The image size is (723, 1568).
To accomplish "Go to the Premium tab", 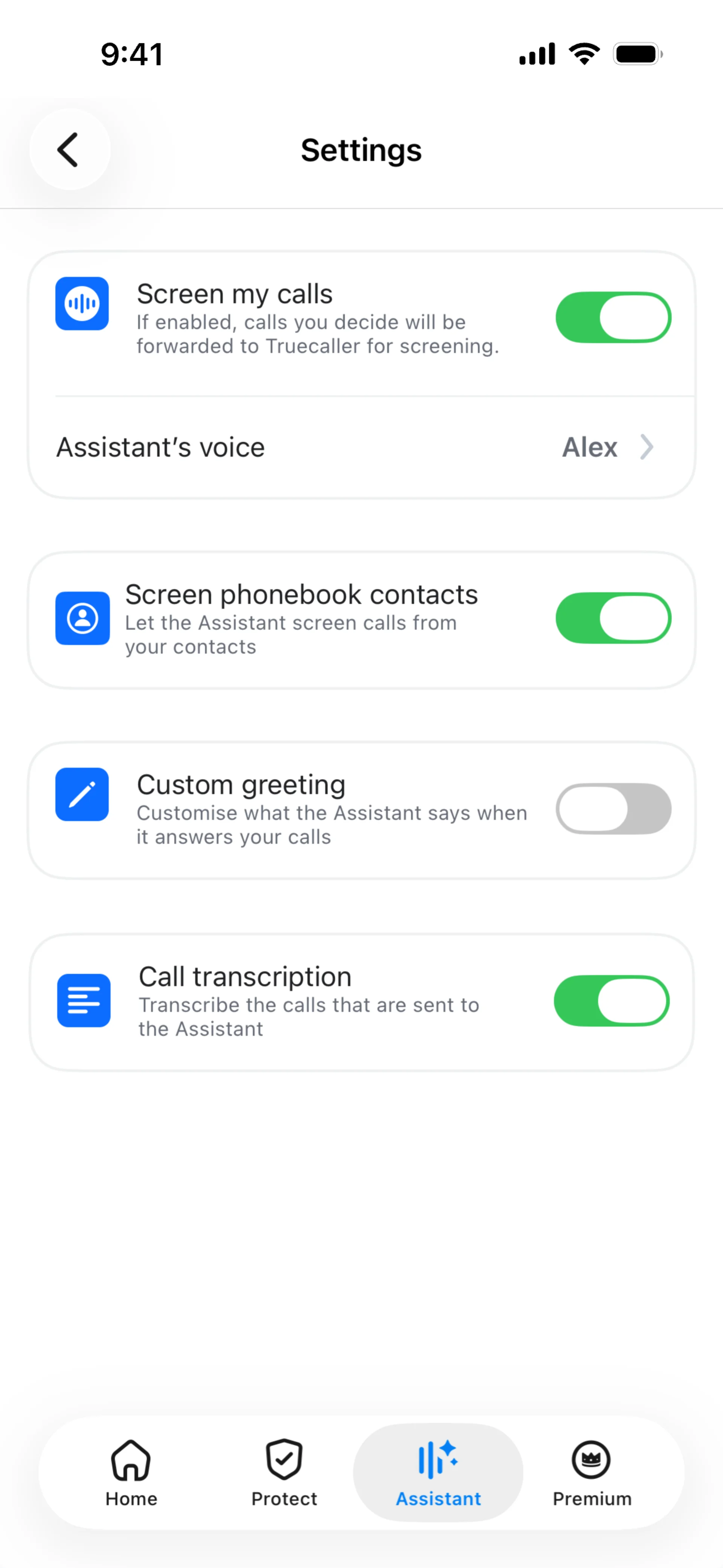I will point(592,1473).
